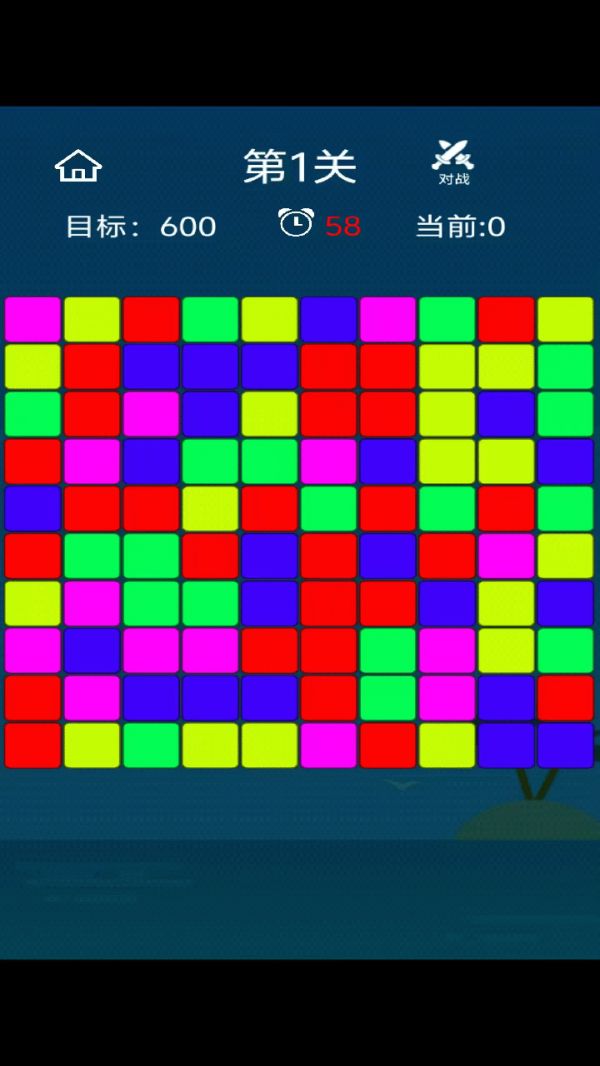Open the 对战 battle mode

click(453, 162)
